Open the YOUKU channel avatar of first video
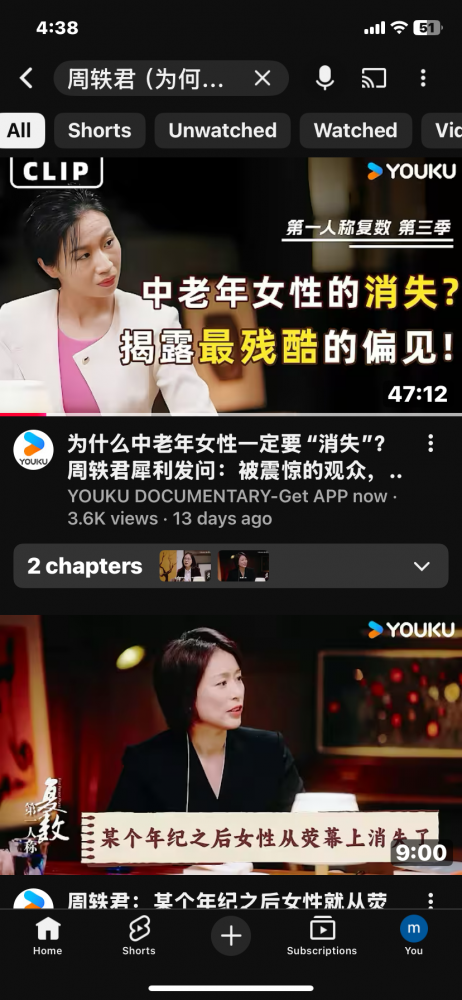Image resolution: width=462 pixels, height=1000 pixels. (33, 450)
